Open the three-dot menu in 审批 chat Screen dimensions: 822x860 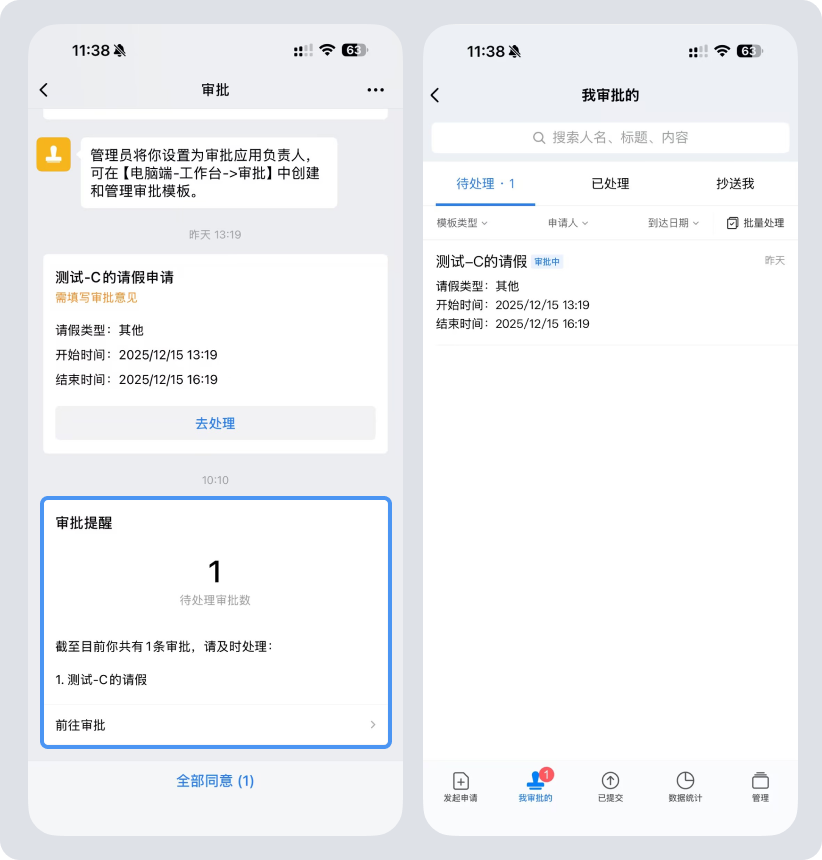(375, 90)
